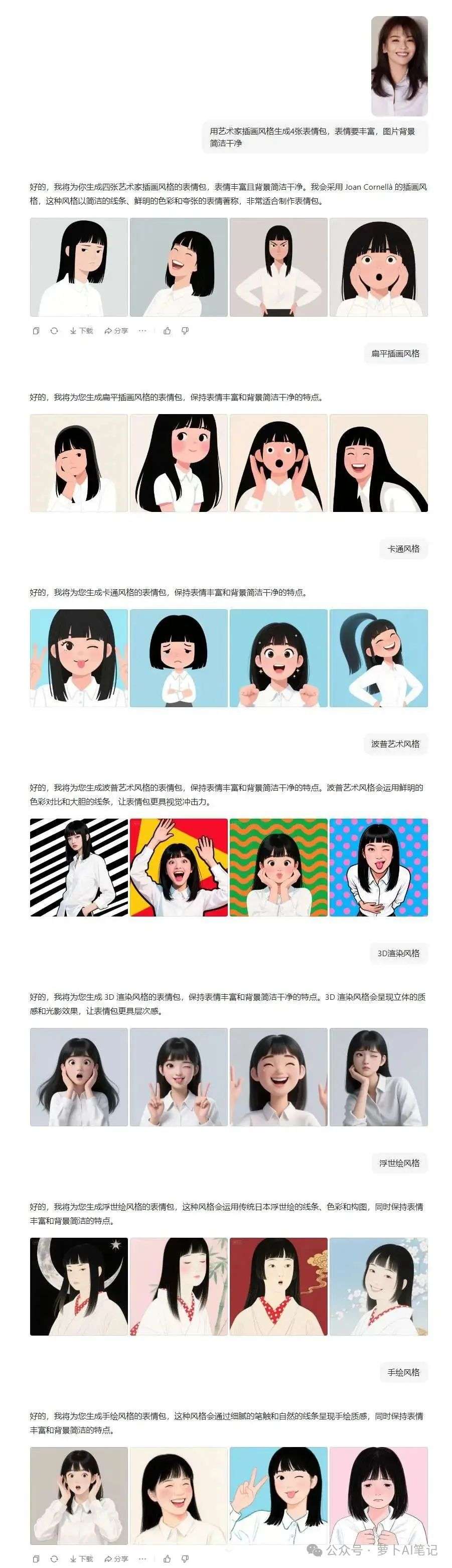Like the artist illustration style reply

pyautogui.click(x=167, y=331)
